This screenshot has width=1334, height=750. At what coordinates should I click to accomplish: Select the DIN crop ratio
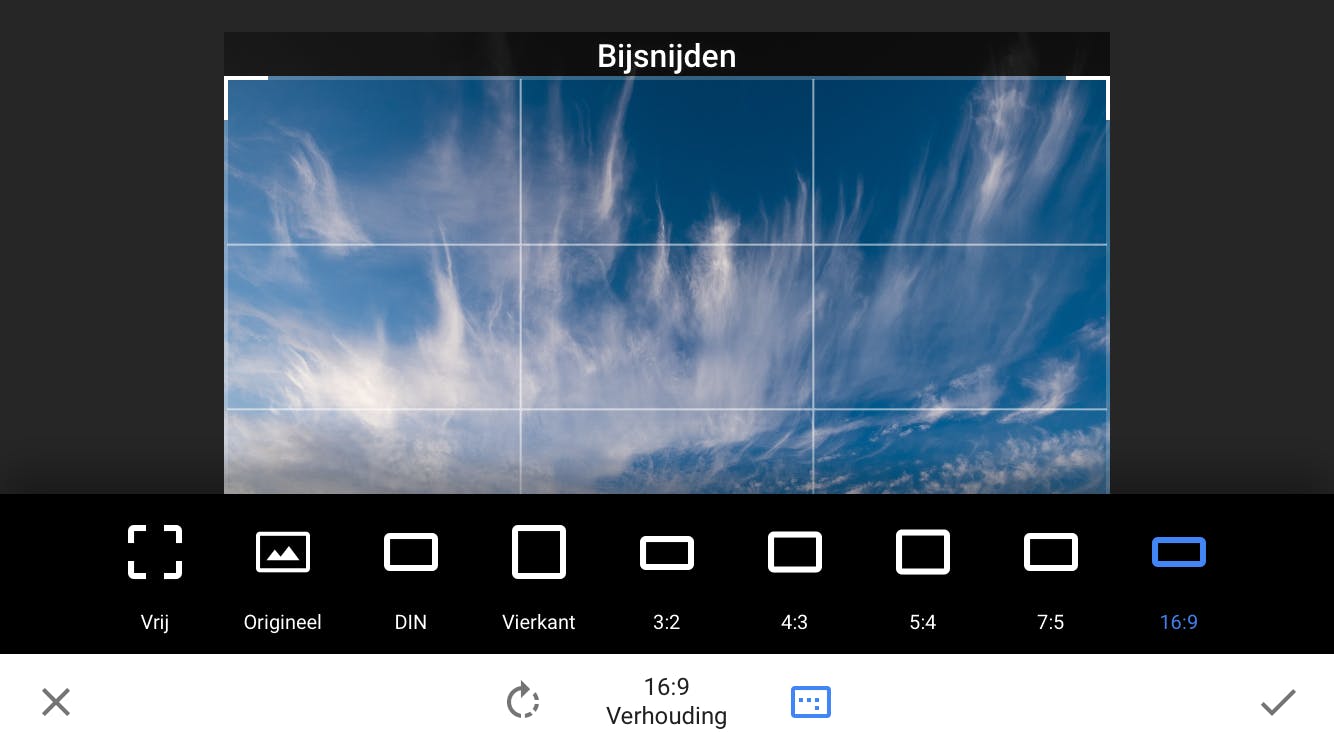pyautogui.click(x=411, y=575)
